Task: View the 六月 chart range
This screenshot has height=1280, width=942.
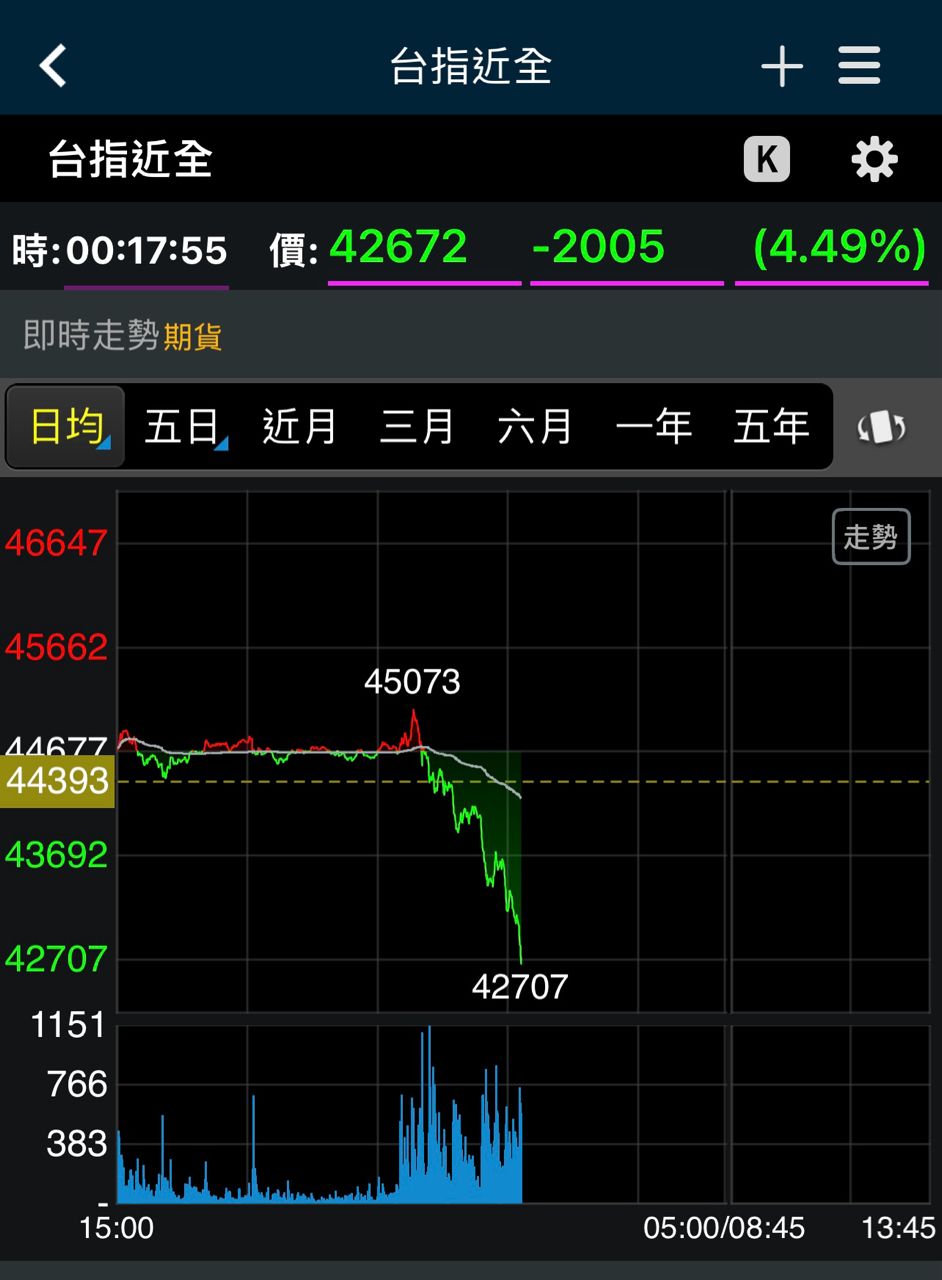Action: pyautogui.click(x=535, y=427)
